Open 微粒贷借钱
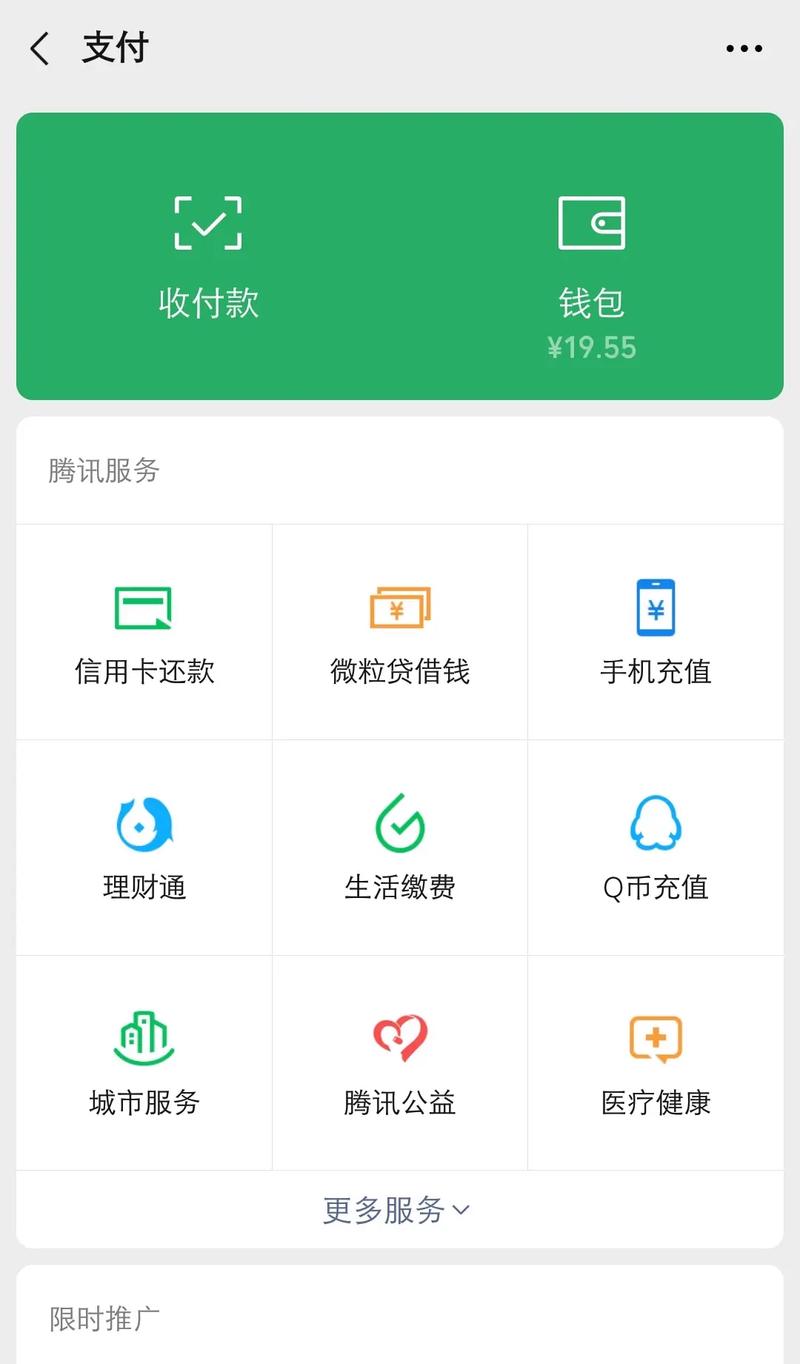800x1364 pixels. click(400, 632)
